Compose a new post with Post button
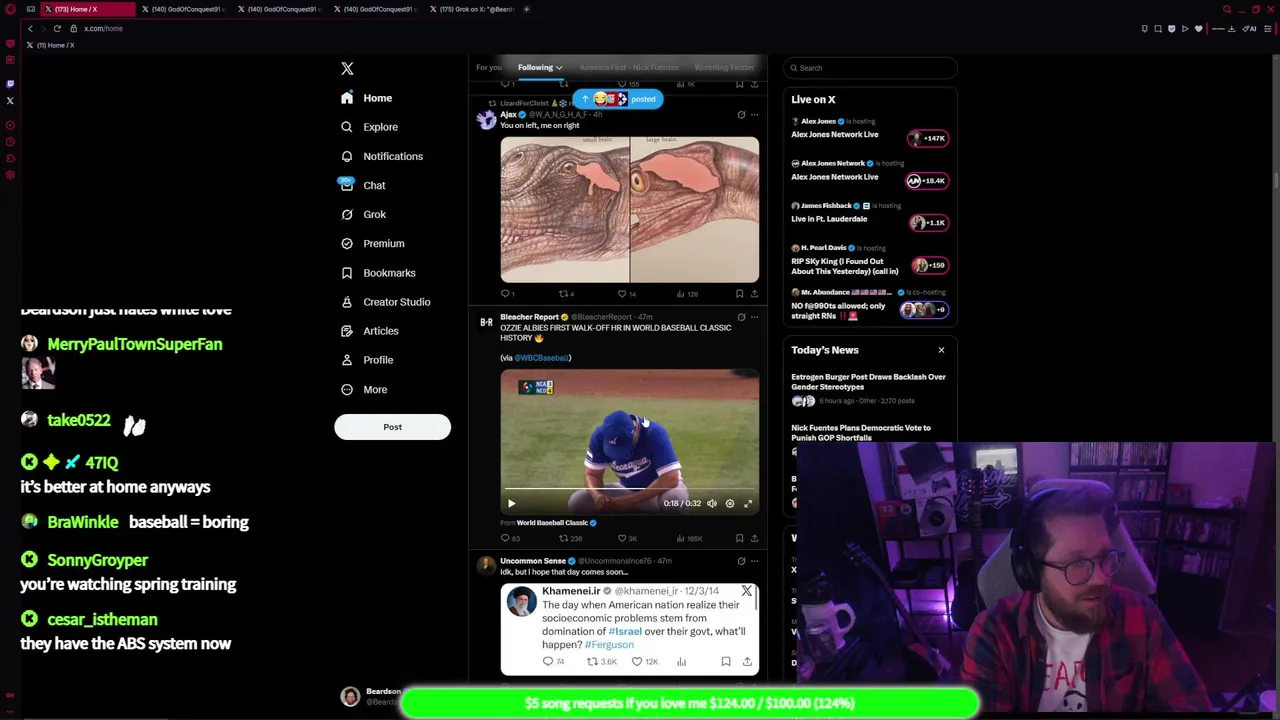The height and width of the screenshot is (720, 1280). pos(392,427)
